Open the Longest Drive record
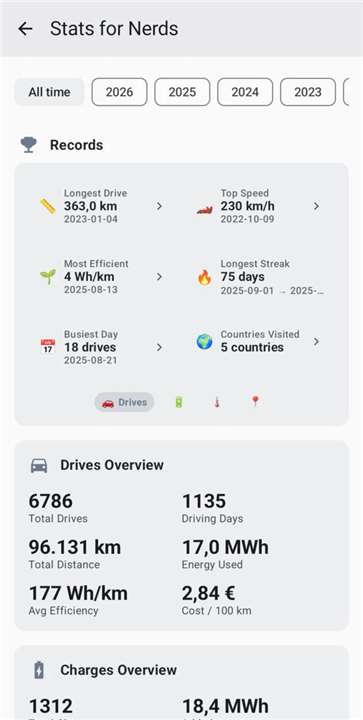The width and height of the screenshot is (363, 720). (x=102, y=206)
